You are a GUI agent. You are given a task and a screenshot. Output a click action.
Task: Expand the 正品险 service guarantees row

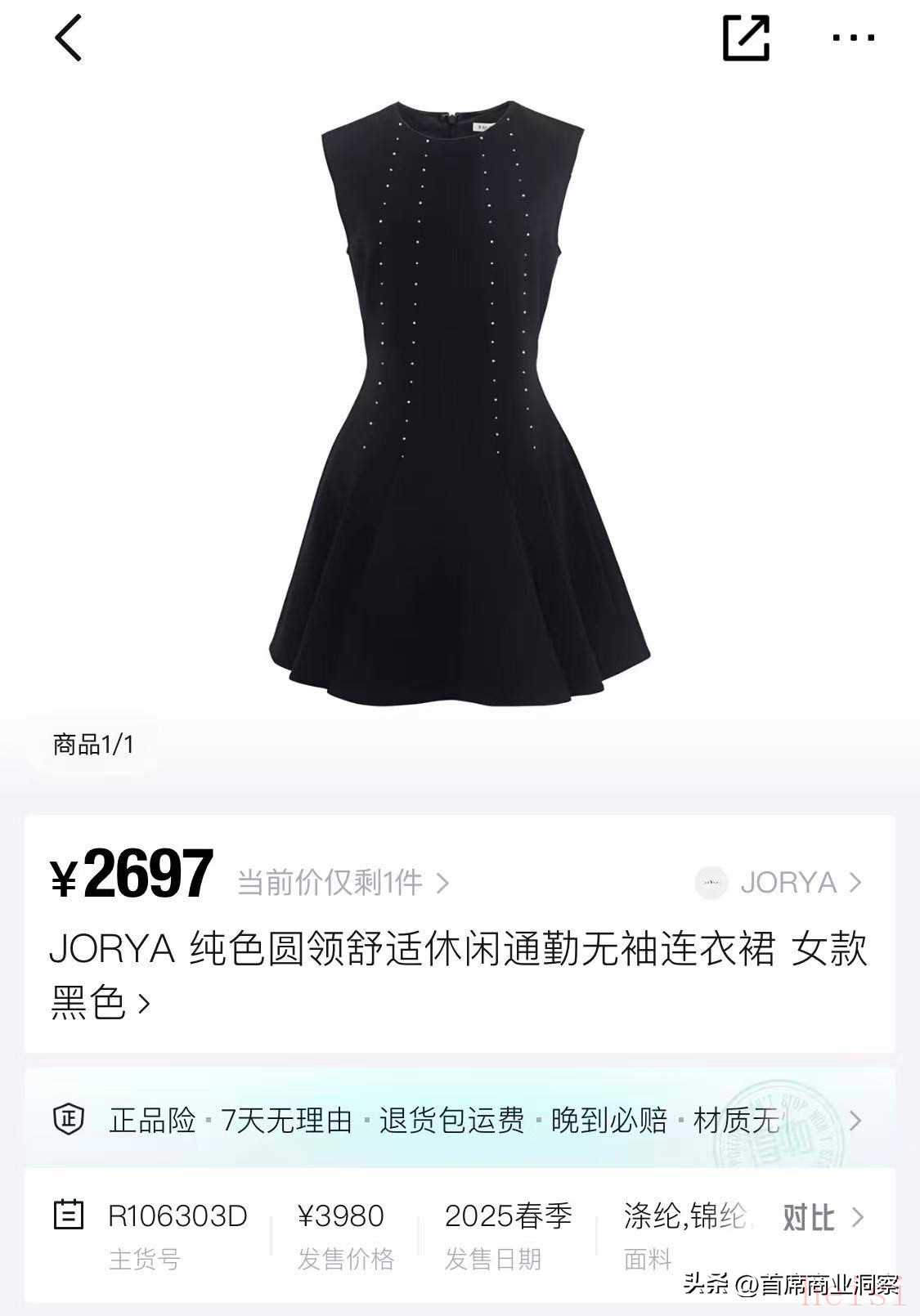click(x=458, y=1120)
